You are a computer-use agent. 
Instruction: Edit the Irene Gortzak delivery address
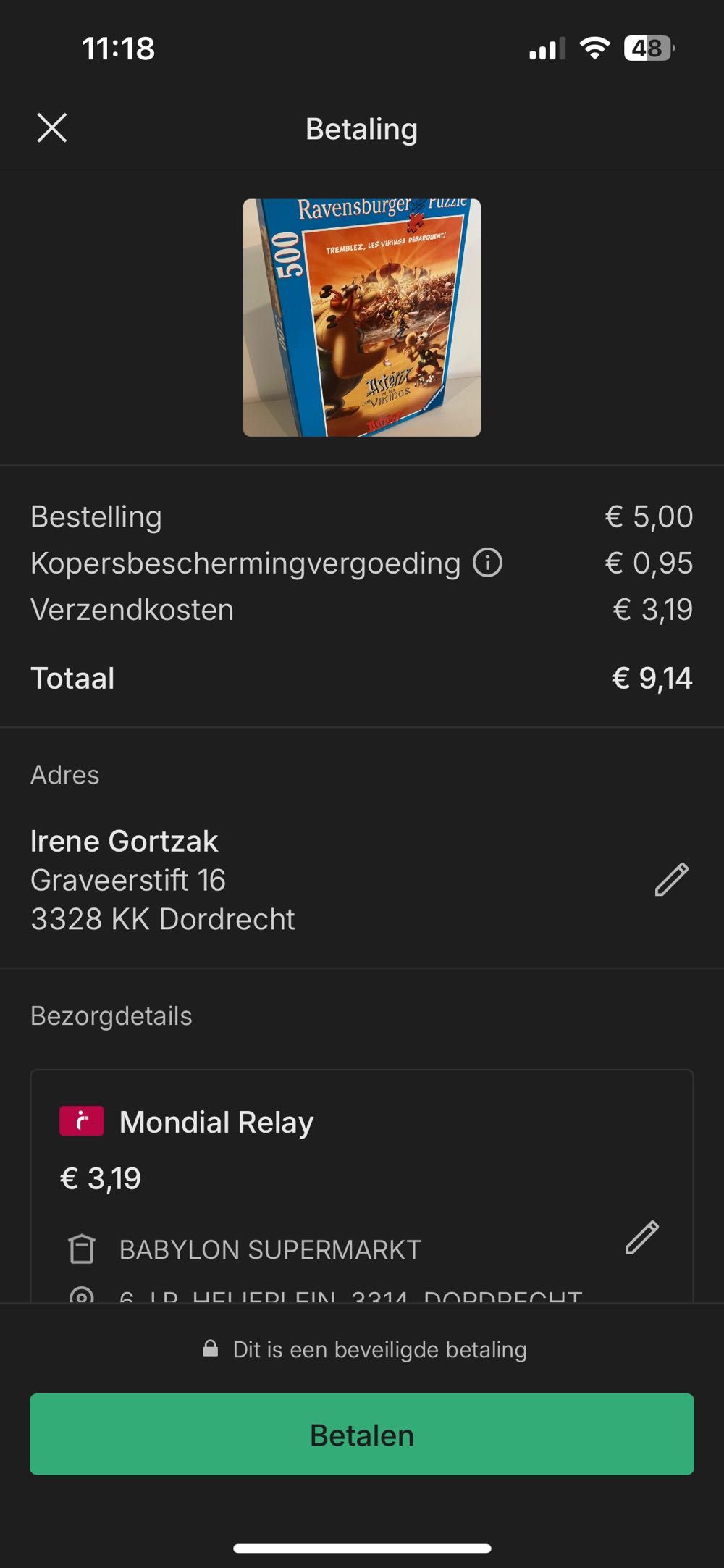pos(671,880)
